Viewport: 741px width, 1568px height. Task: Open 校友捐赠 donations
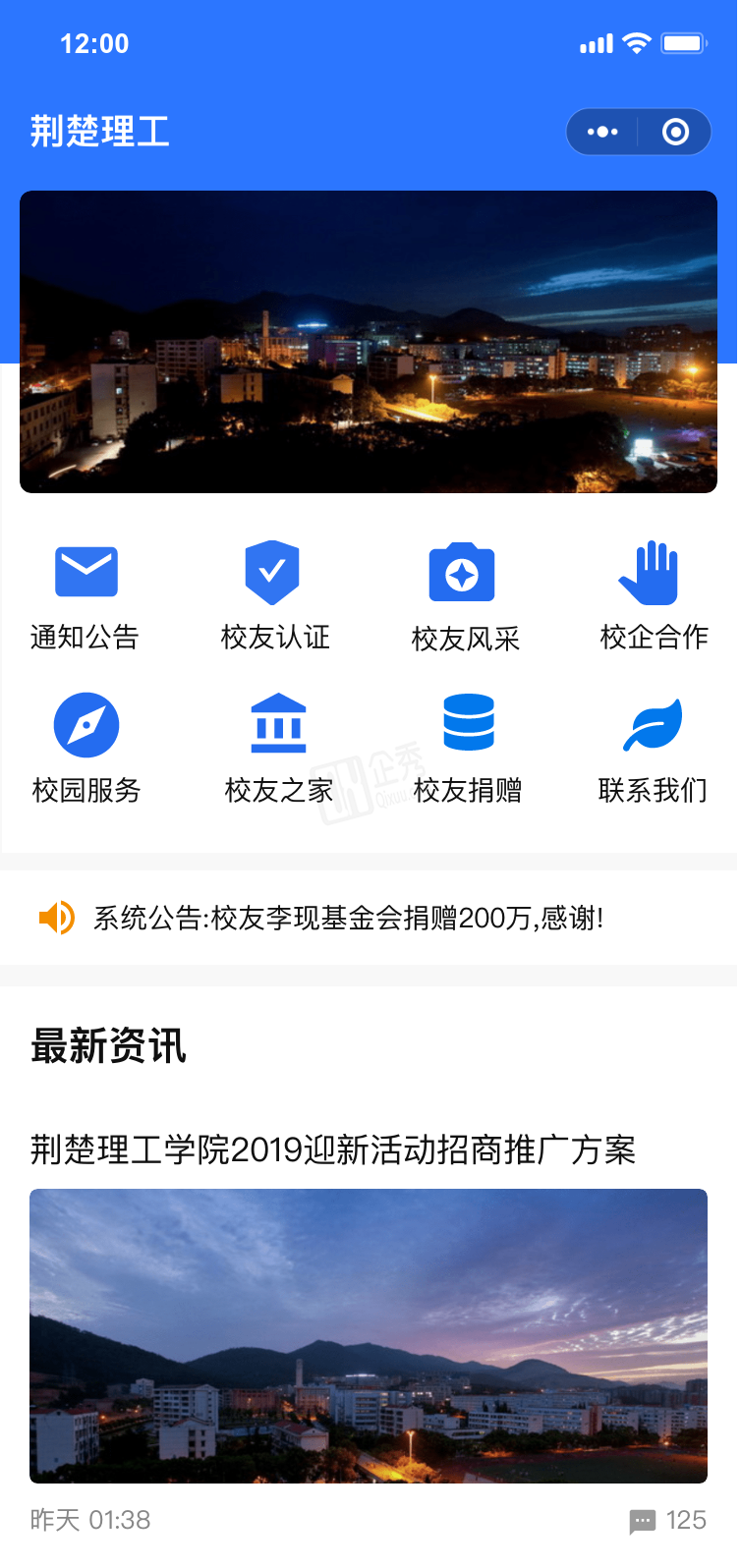click(468, 748)
